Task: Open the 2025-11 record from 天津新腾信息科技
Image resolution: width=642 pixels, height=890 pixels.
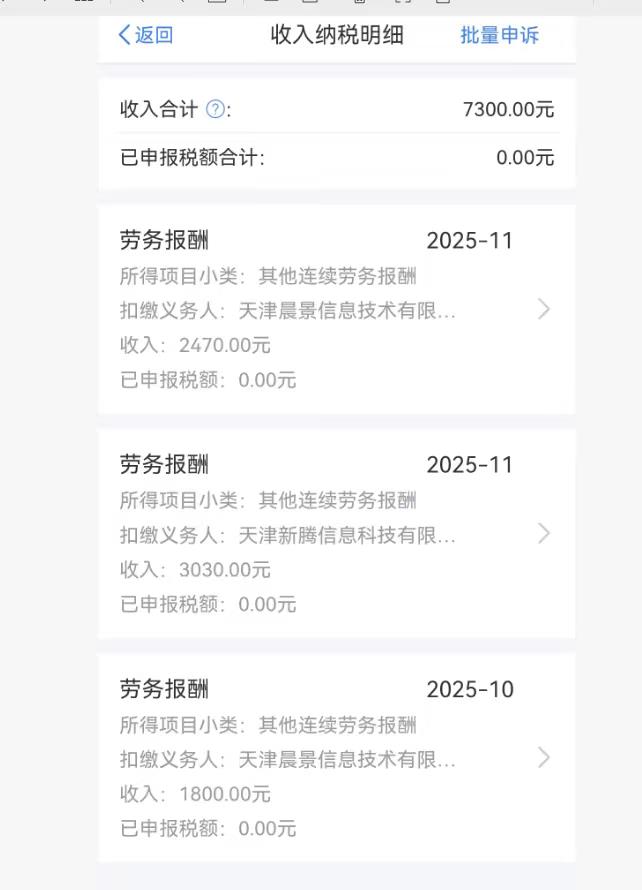Action: (x=336, y=533)
